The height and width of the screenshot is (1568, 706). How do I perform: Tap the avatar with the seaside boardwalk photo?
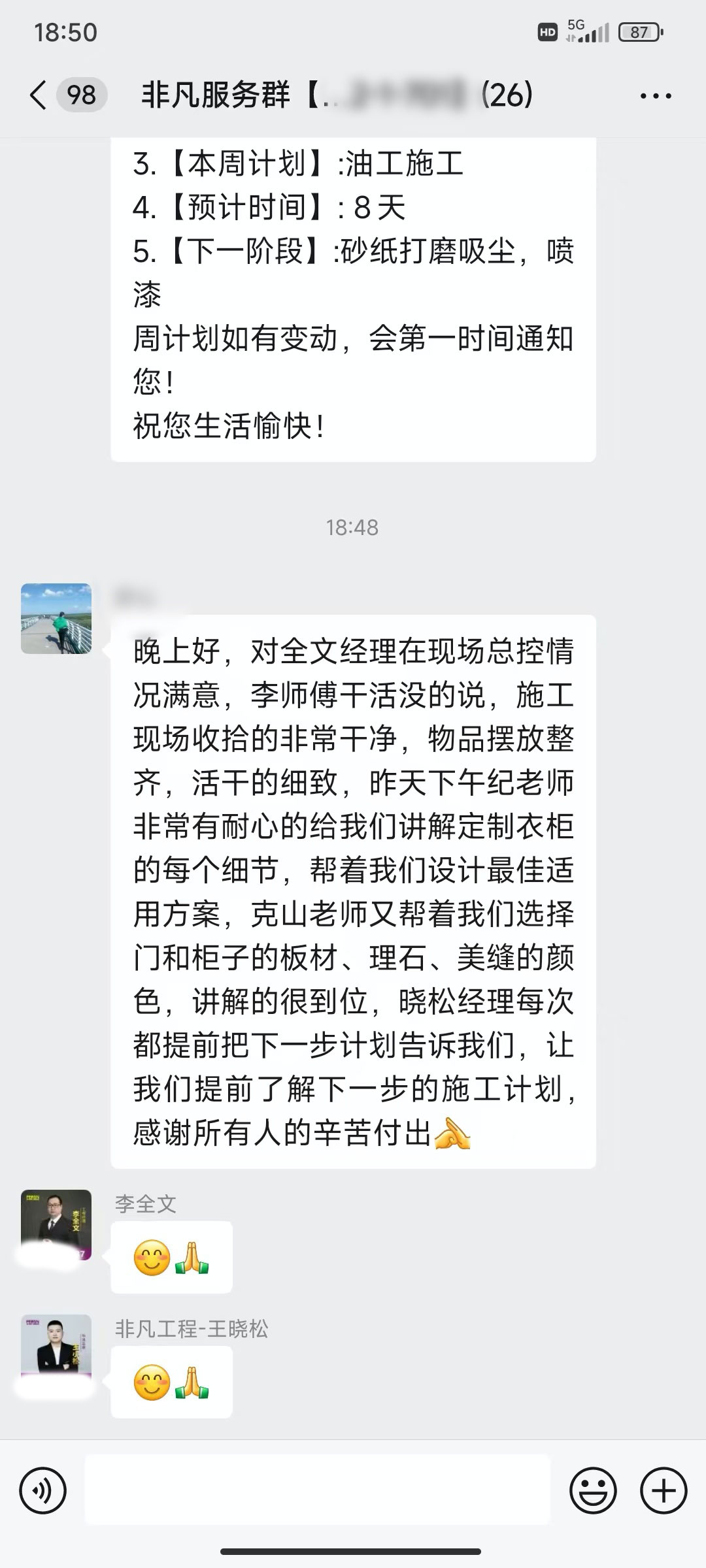pyautogui.click(x=56, y=619)
